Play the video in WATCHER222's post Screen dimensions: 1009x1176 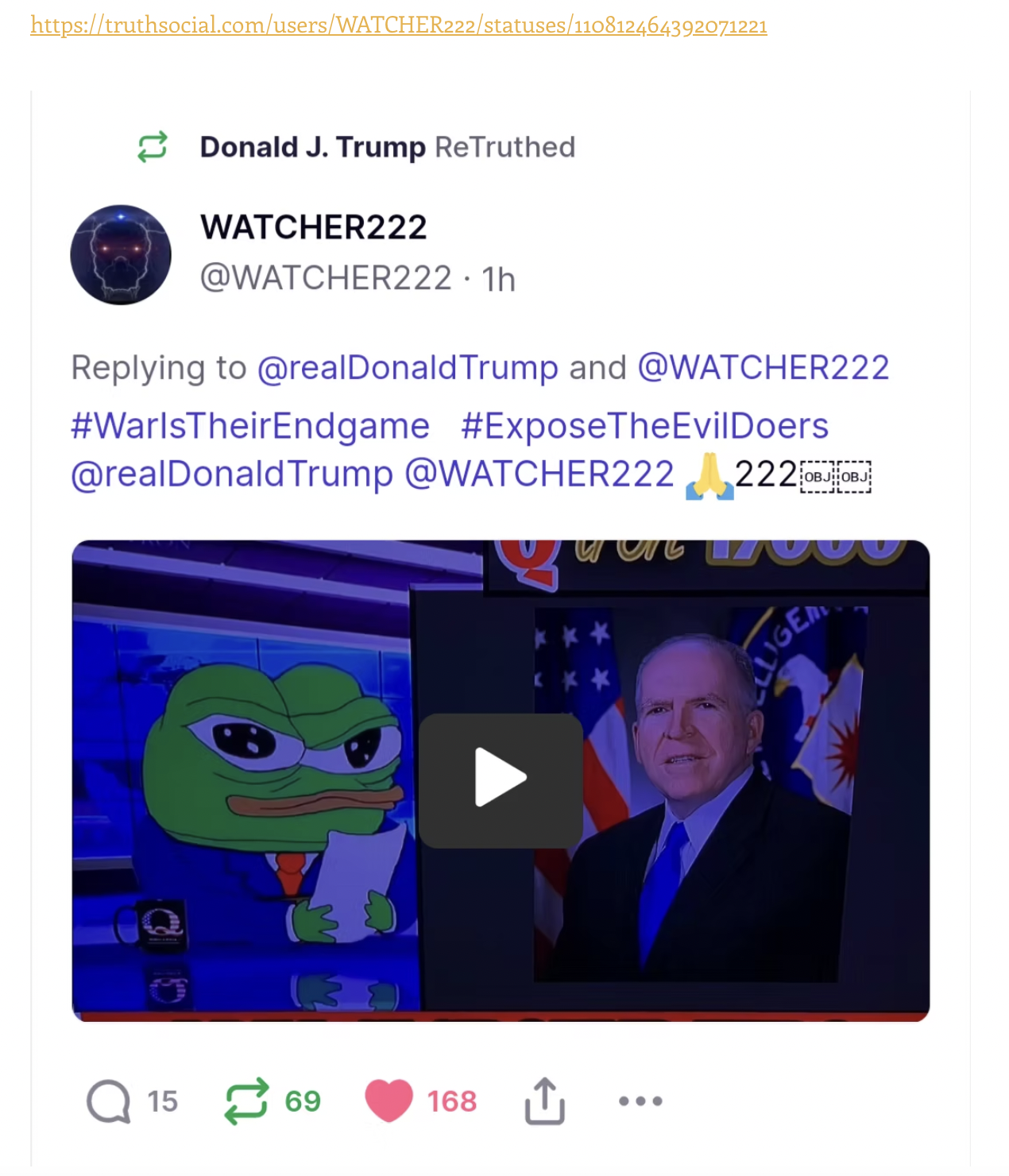[501, 779]
